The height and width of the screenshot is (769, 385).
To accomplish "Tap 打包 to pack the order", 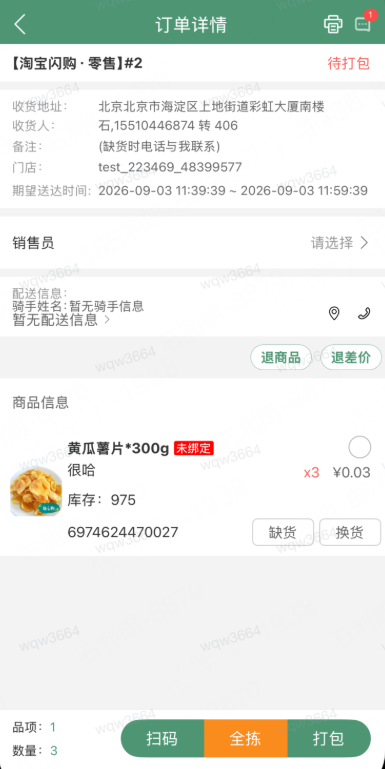I will pos(329,739).
